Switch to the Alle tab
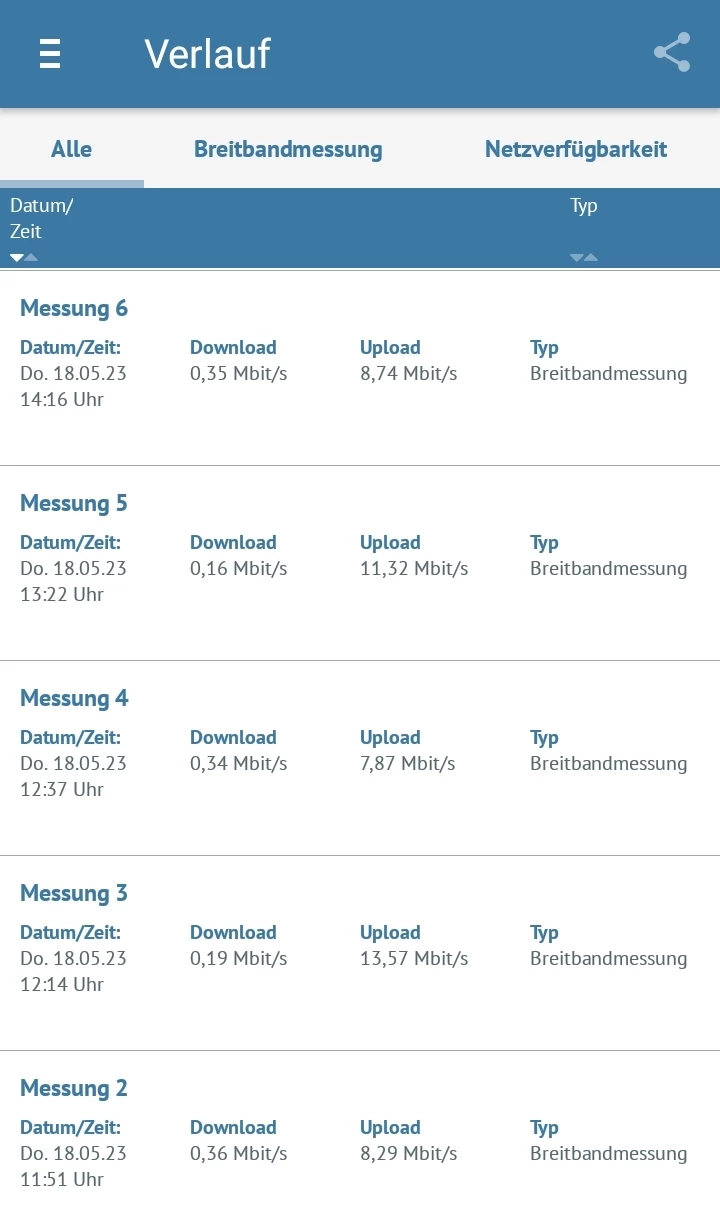Image resolution: width=720 pixels, height=1228 pixels. (x=71, y=150)
